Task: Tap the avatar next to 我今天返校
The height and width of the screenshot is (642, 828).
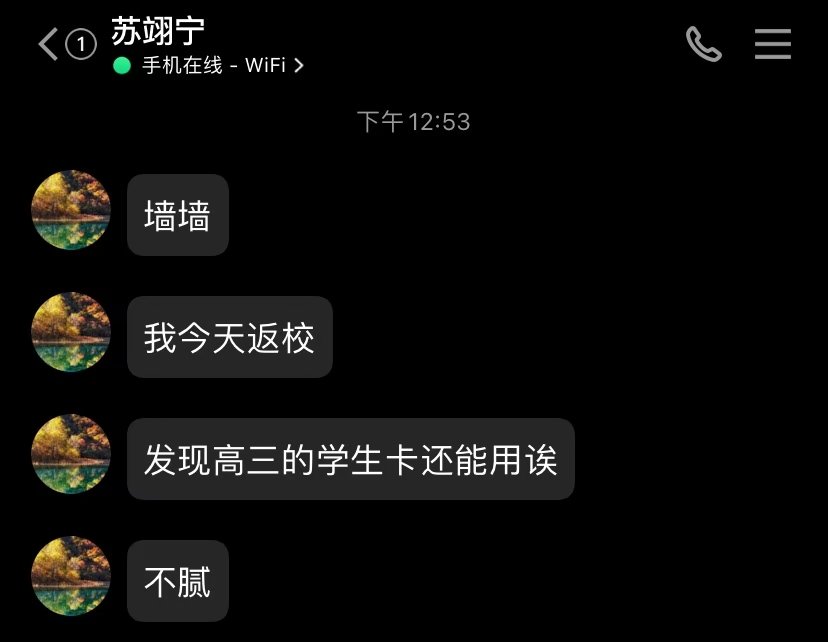Action: pos(71,333)
